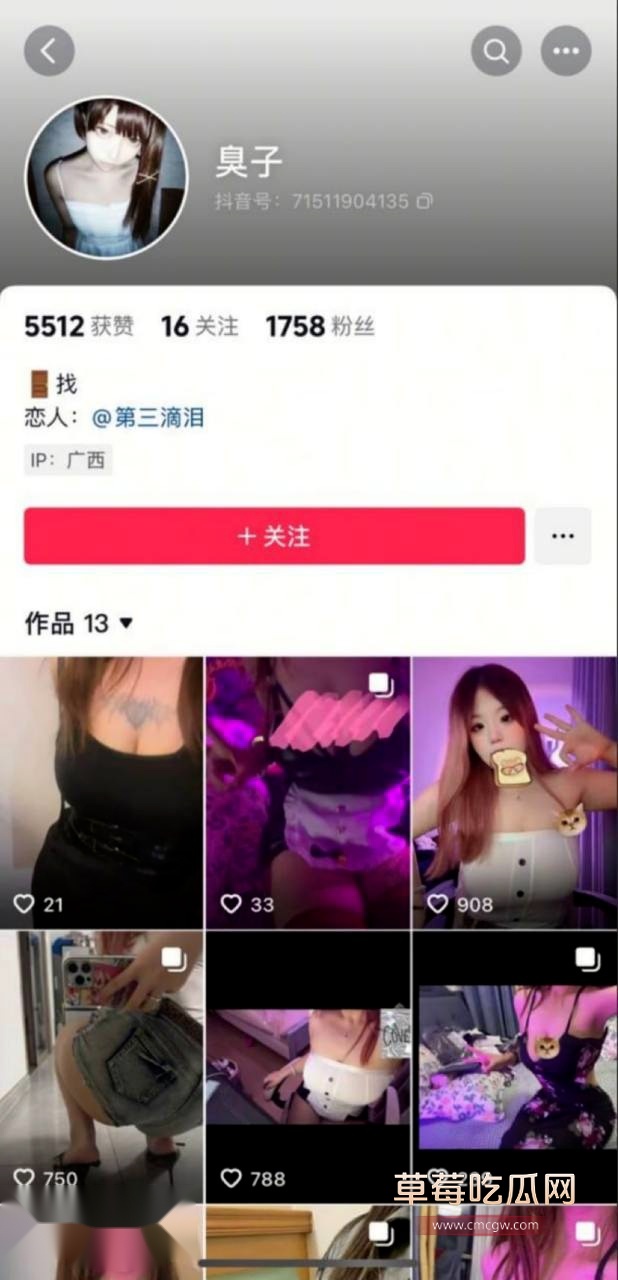Open the top overflow menu
This screenshot has width=618, height=1280.
pos(566,50)
